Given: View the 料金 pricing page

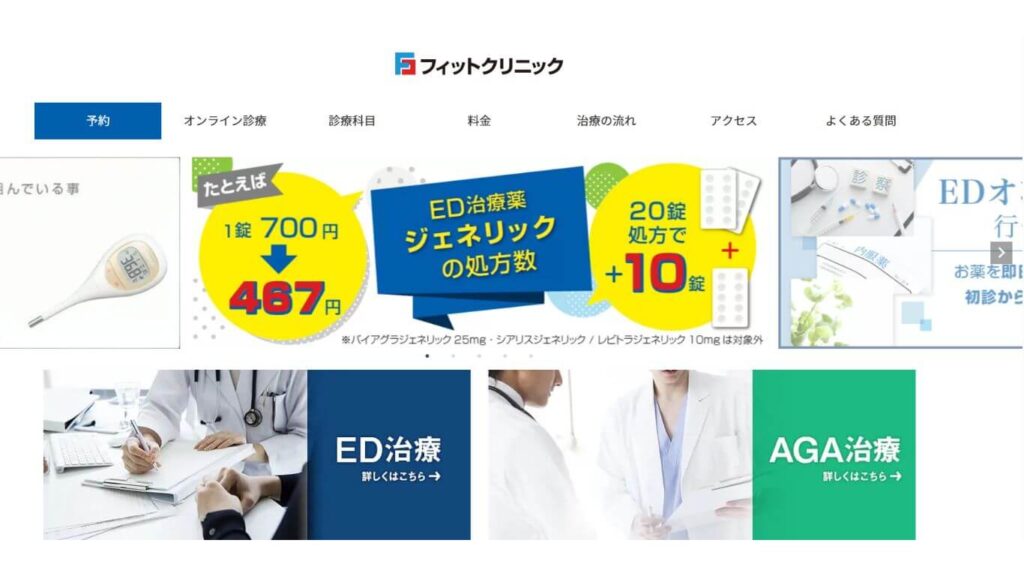Looking at the screenshot, I should click(479, 121).
